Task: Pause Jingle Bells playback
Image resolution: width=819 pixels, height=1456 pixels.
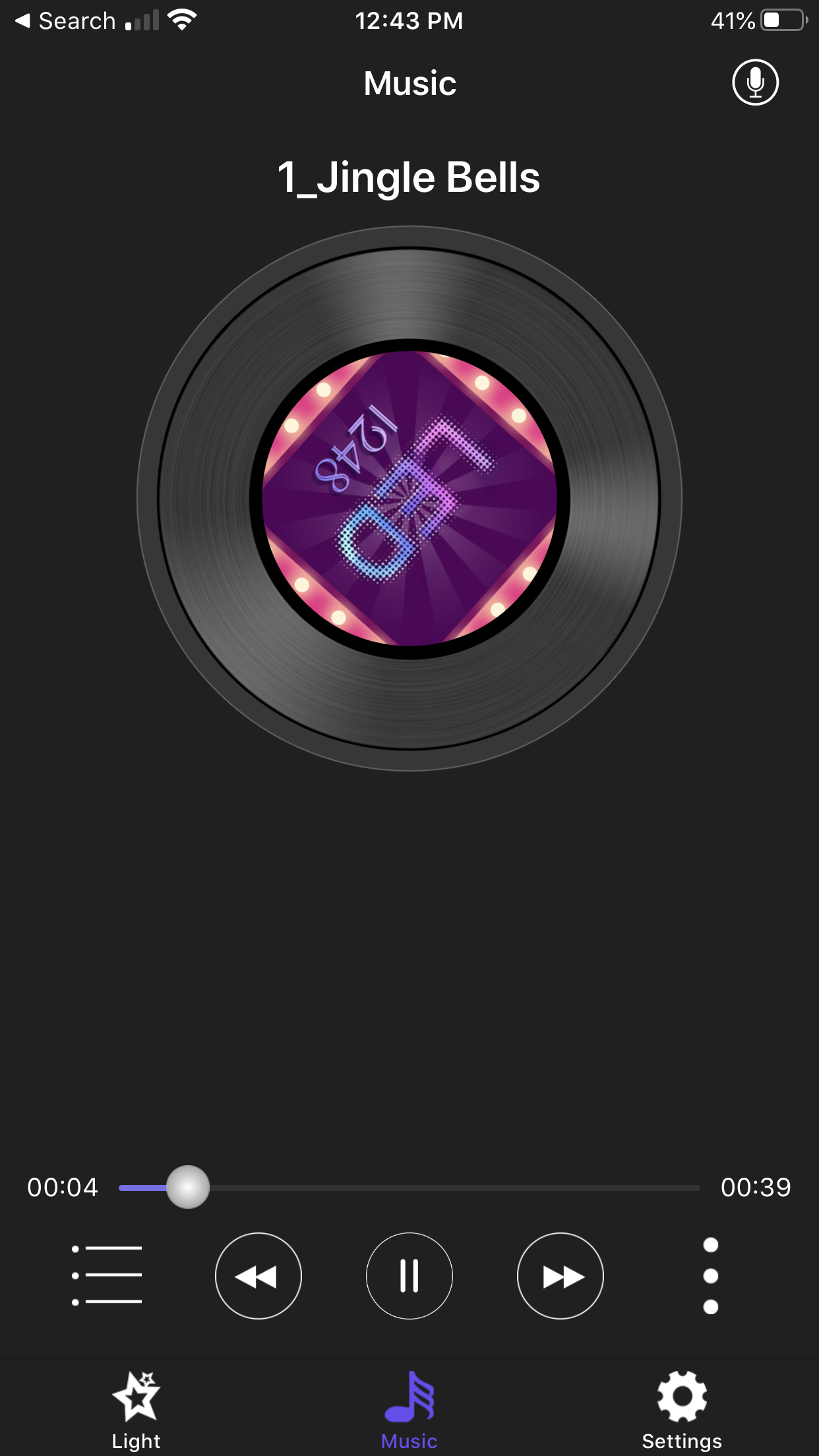Action: click(409, 1276)
